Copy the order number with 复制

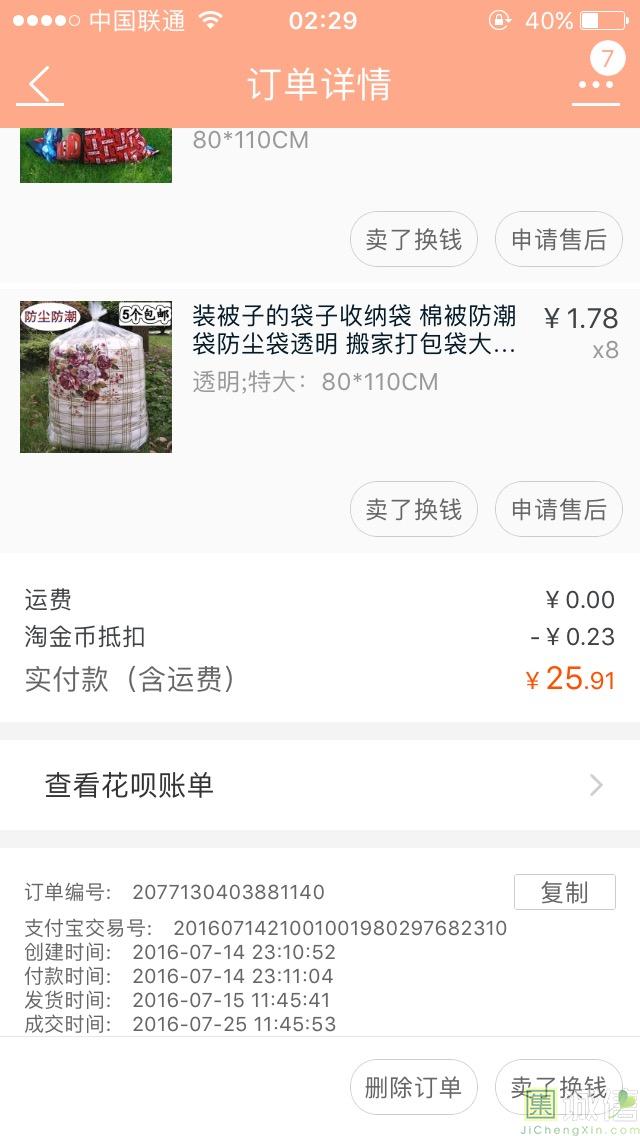(x=564, y=892)
